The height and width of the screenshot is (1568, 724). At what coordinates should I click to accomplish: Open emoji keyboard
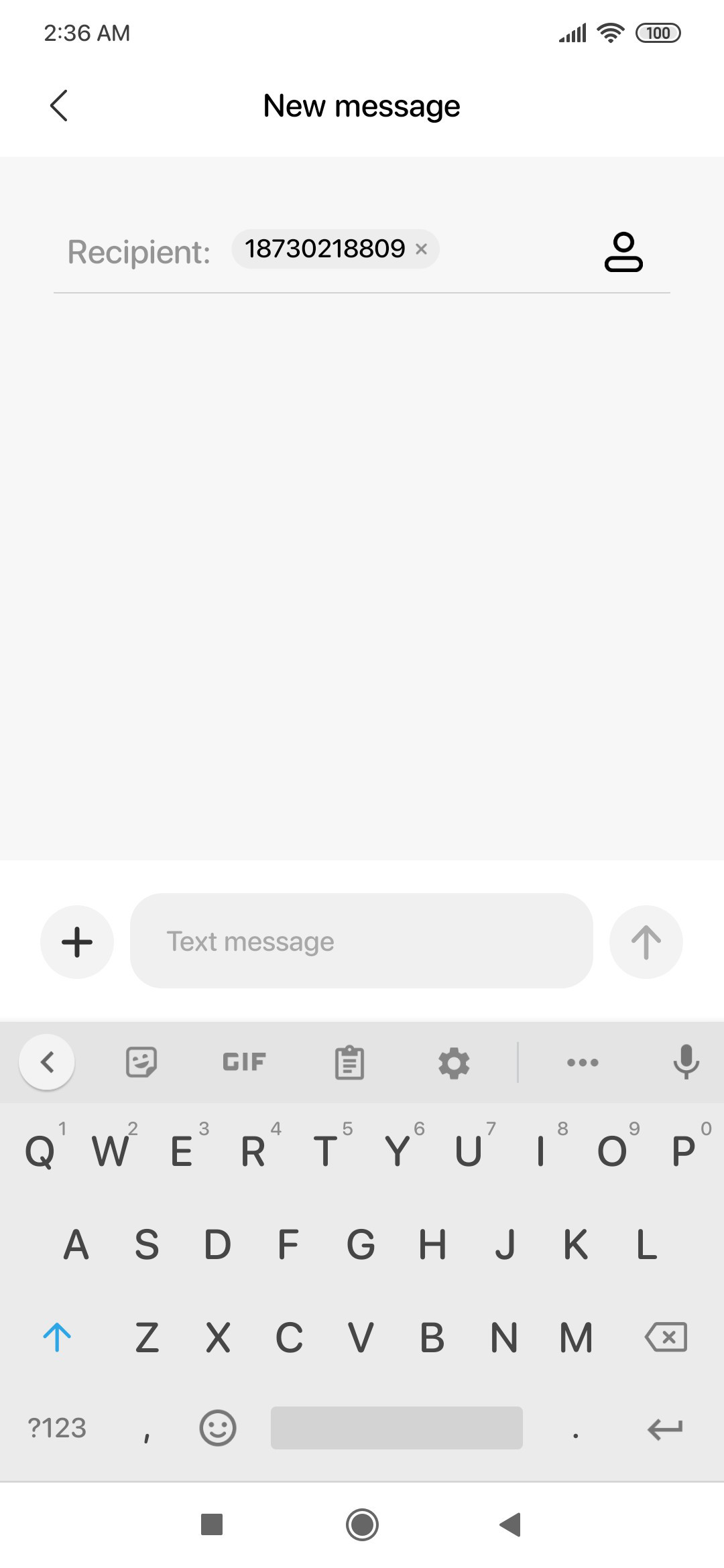click(218, 1428)
